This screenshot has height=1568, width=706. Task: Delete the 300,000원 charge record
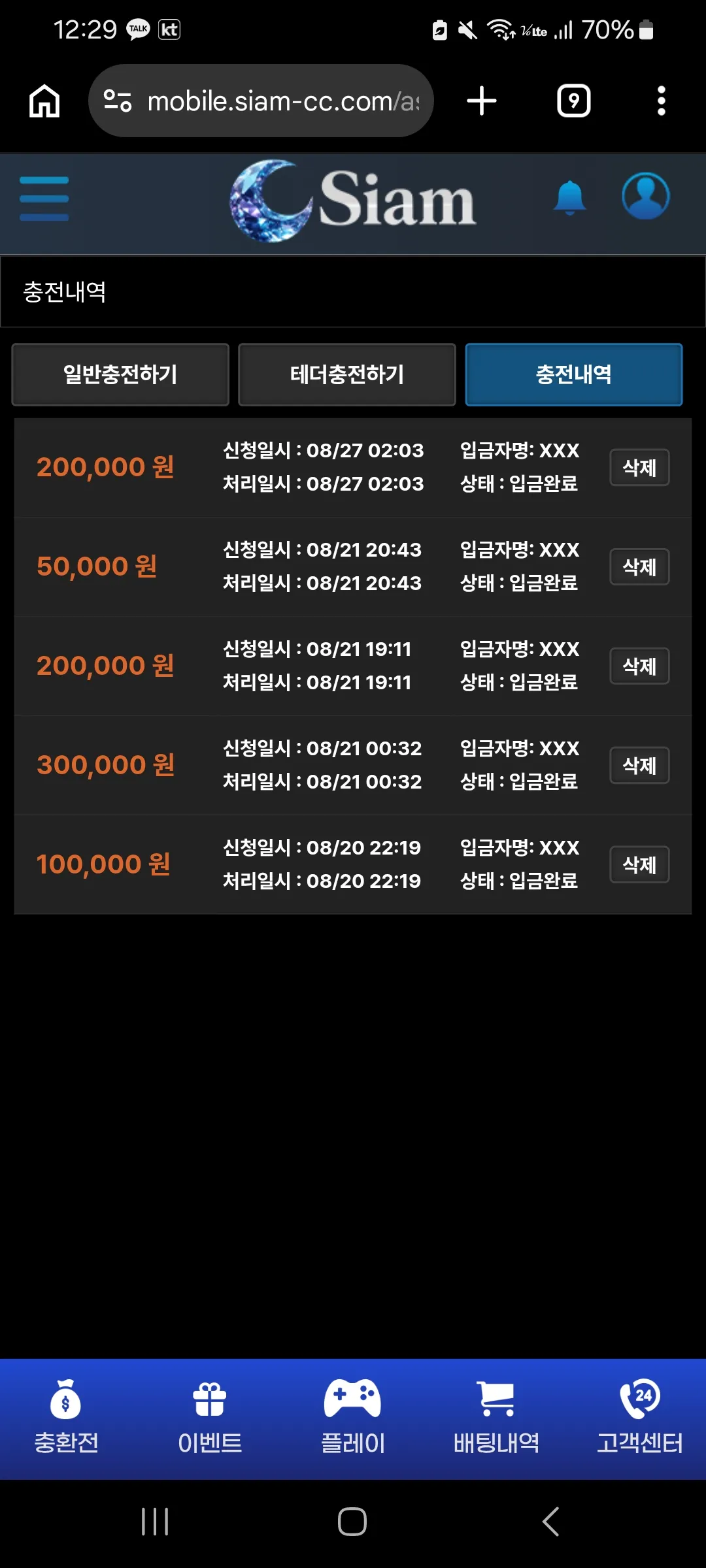pyautogui.click(x=639, y=766)
